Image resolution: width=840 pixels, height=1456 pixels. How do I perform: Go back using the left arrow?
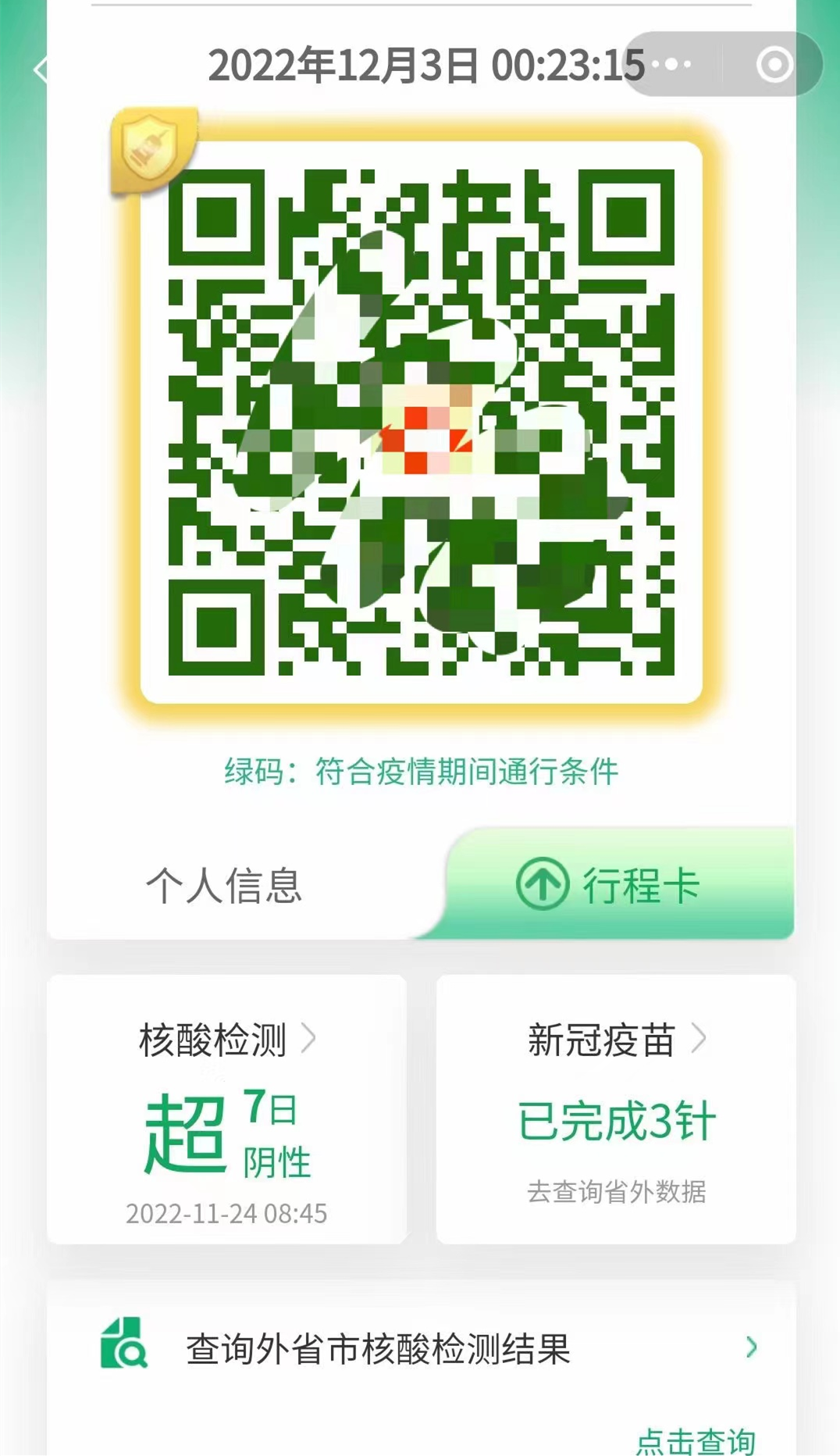point(41,70)
